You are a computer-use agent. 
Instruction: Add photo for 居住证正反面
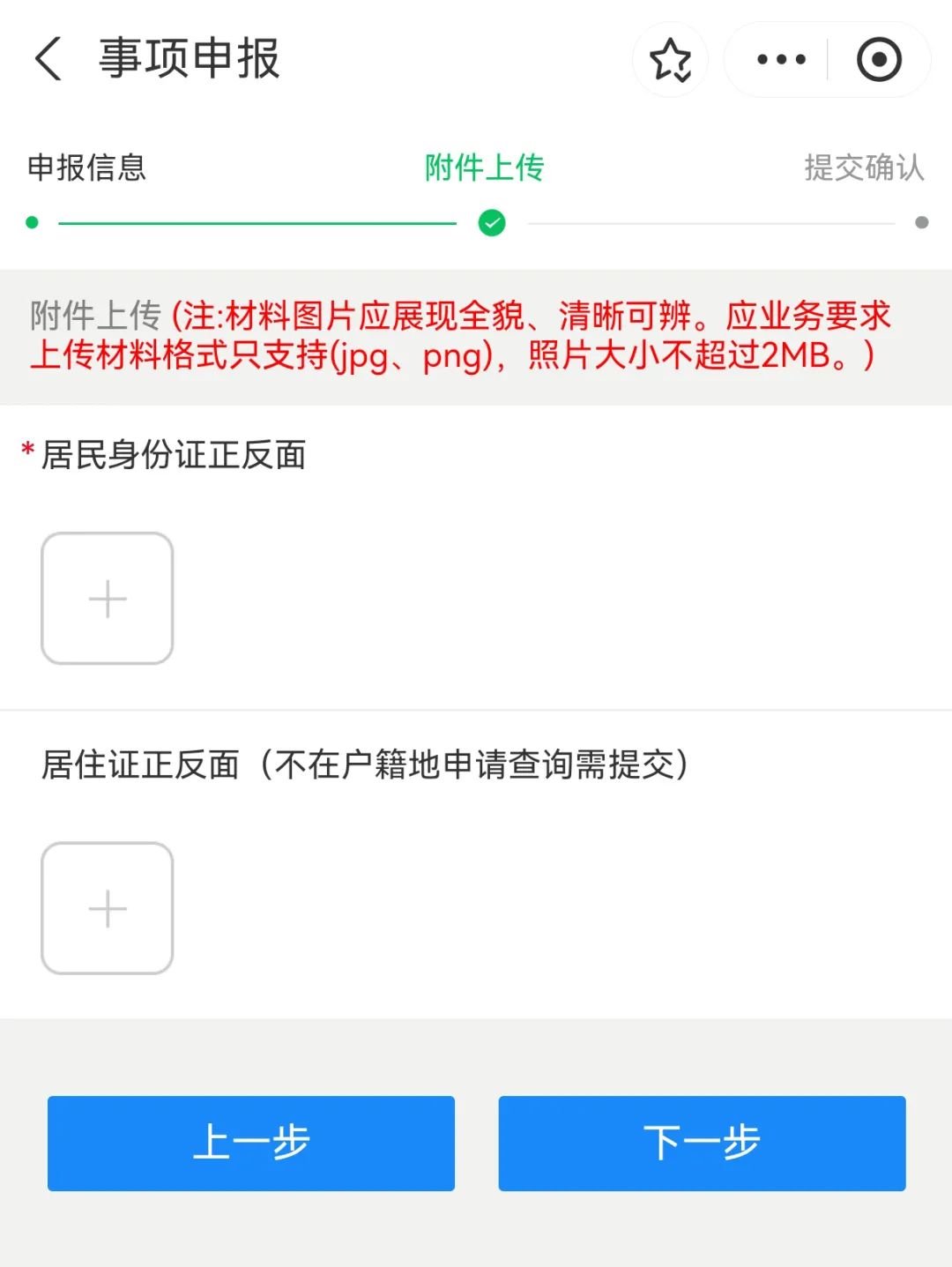point(108,908)
